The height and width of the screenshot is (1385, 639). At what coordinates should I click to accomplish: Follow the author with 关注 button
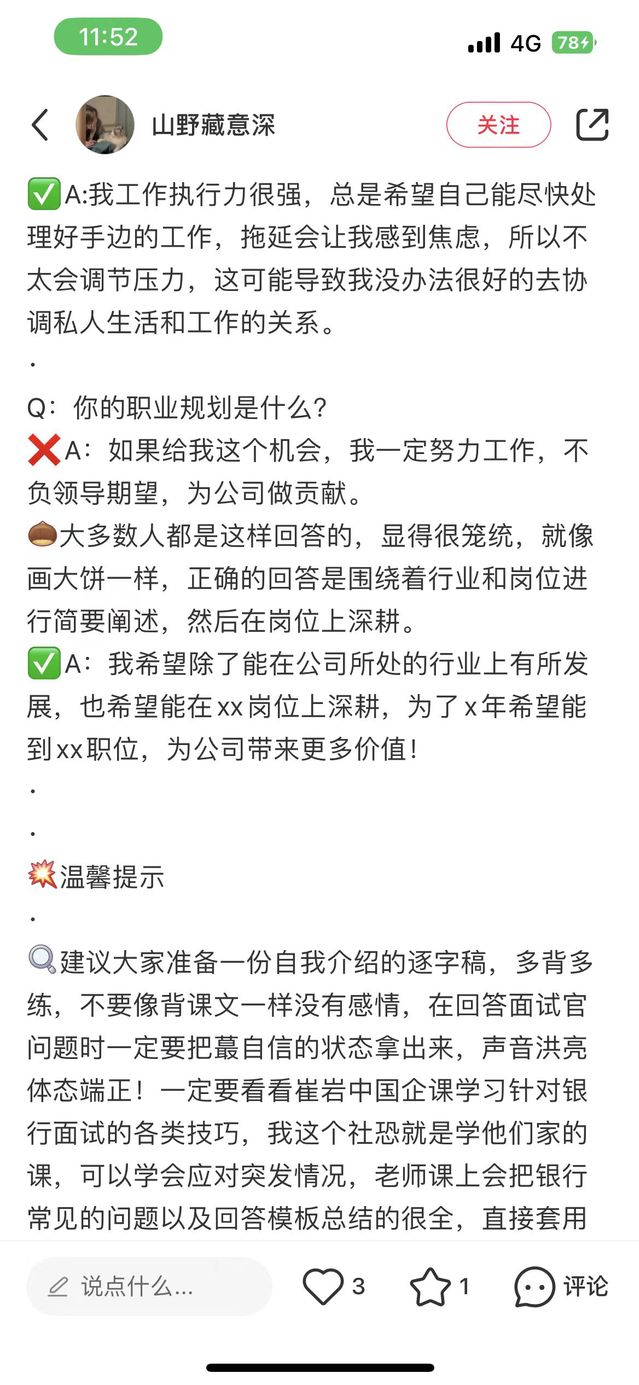498,125
